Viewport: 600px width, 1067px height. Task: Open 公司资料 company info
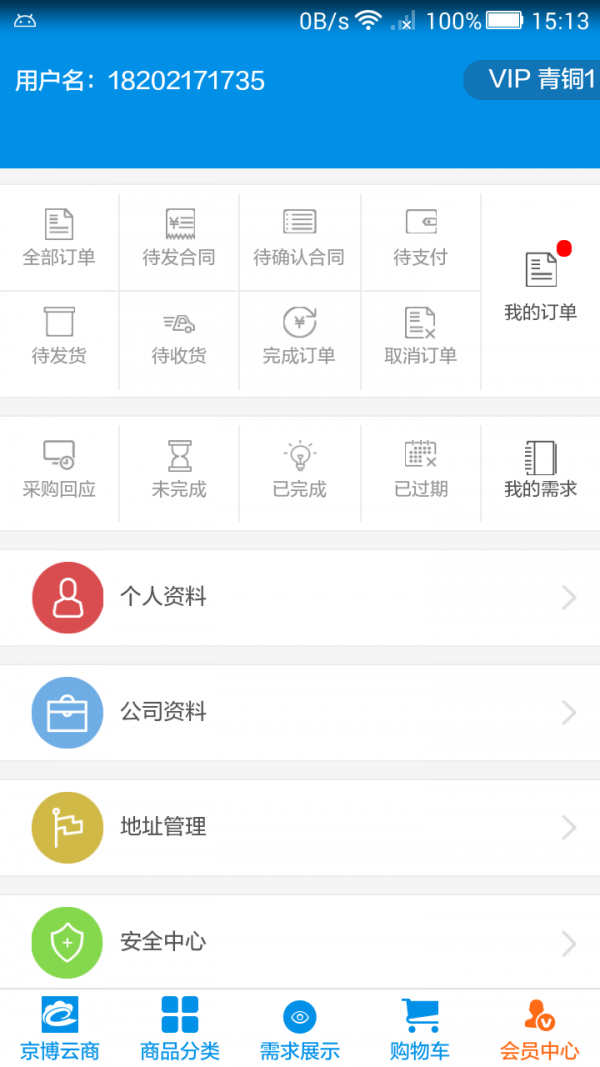(x=300, y=713)
